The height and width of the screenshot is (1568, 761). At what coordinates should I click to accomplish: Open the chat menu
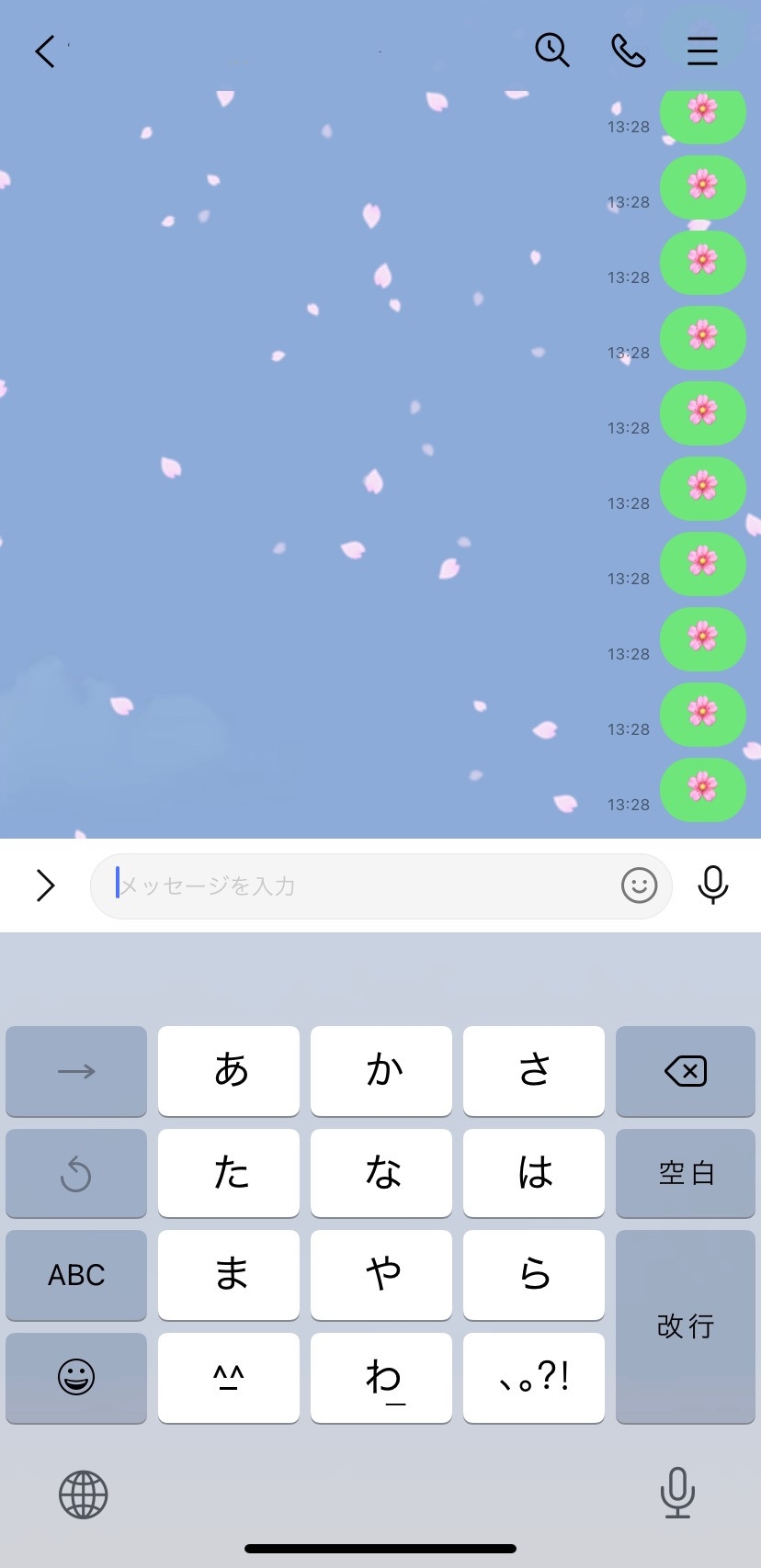[x=702, y=51]
